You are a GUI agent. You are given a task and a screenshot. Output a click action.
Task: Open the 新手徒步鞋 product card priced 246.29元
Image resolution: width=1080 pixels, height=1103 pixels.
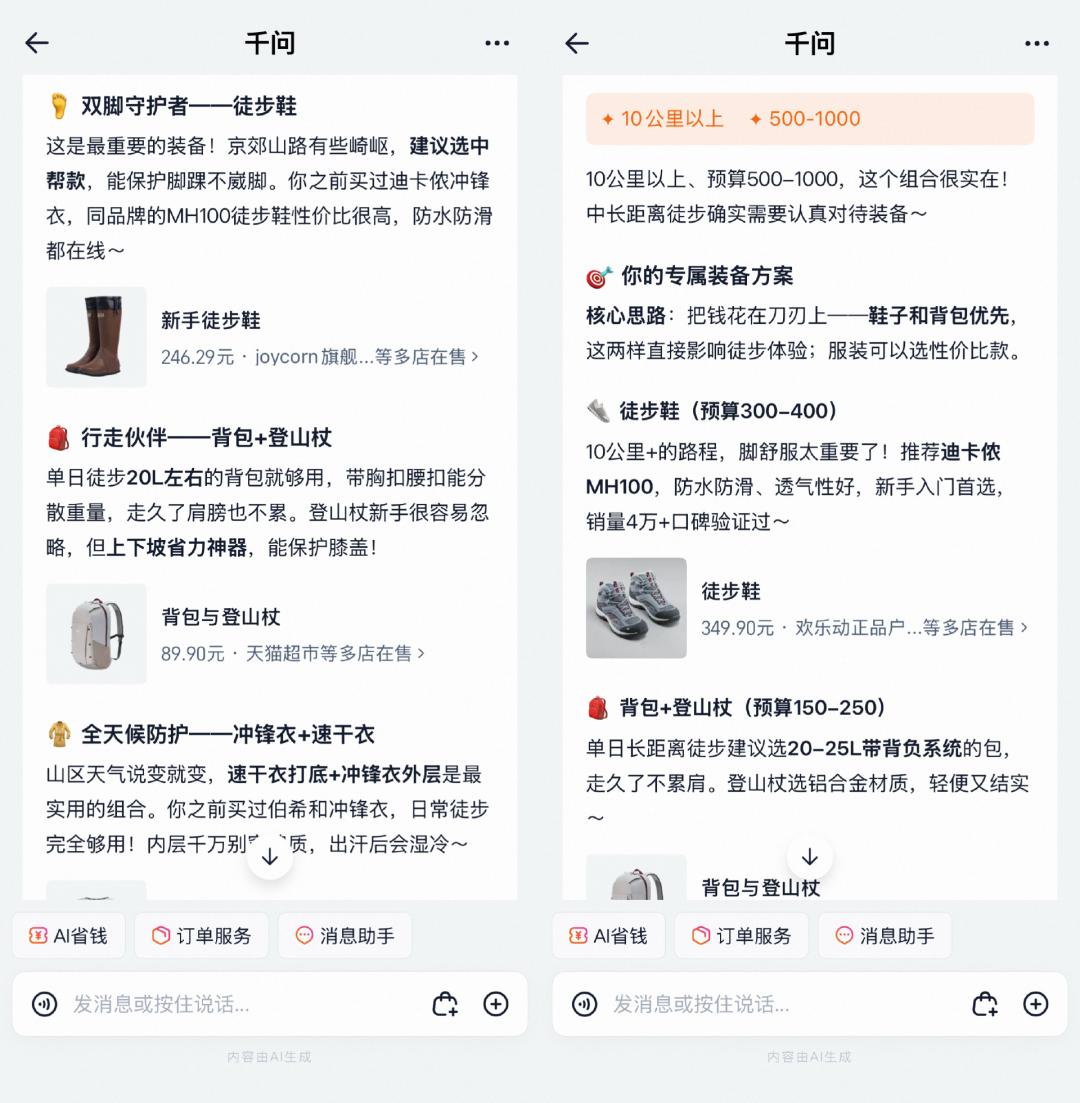click(x=270, y=338)
